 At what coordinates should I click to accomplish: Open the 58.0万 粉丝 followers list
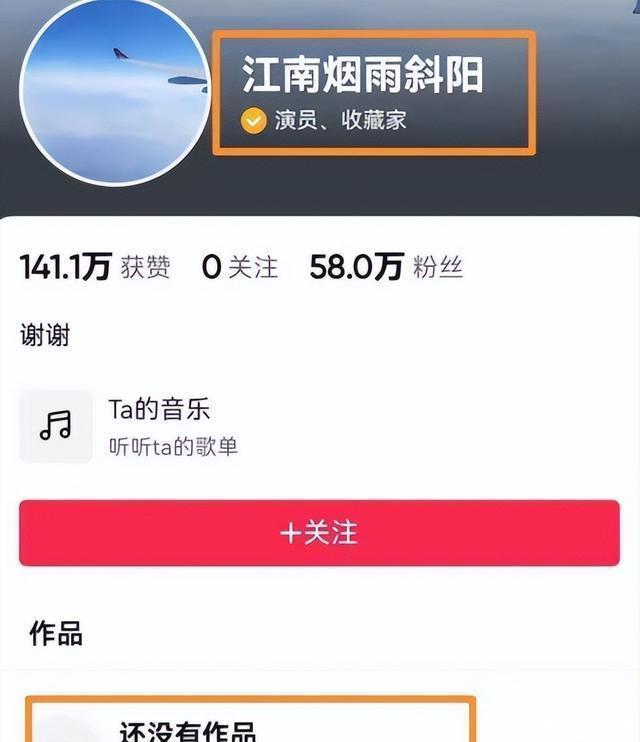click(386, 267)
